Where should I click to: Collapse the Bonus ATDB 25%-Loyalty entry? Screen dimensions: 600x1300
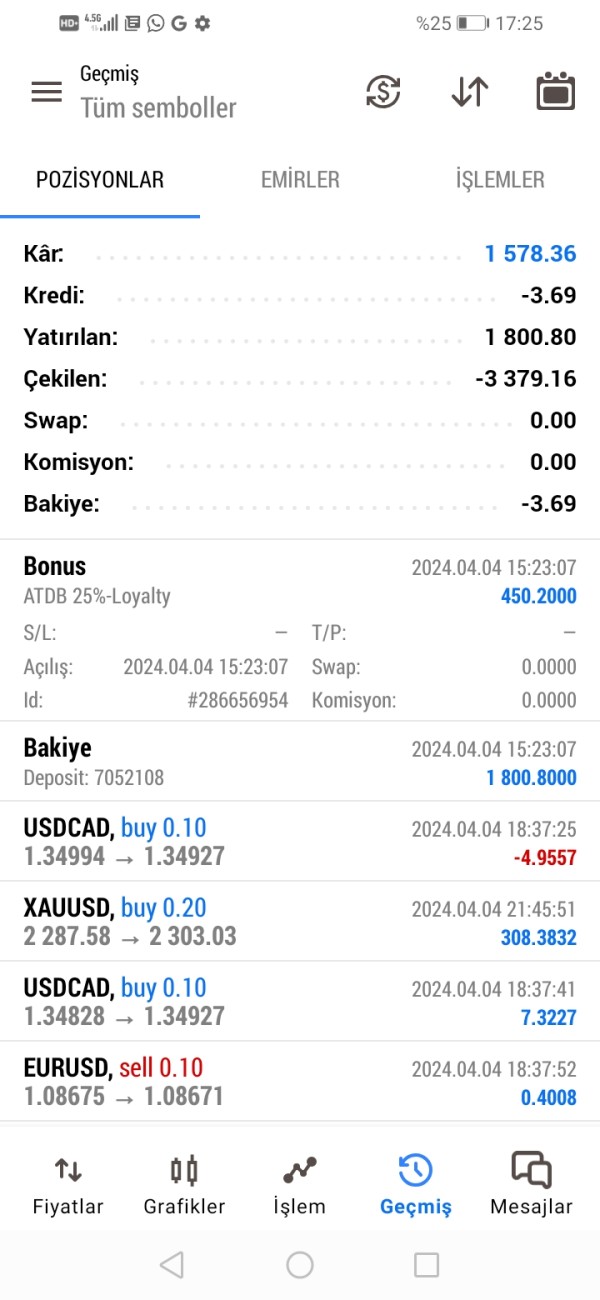(x=300, y=580)
